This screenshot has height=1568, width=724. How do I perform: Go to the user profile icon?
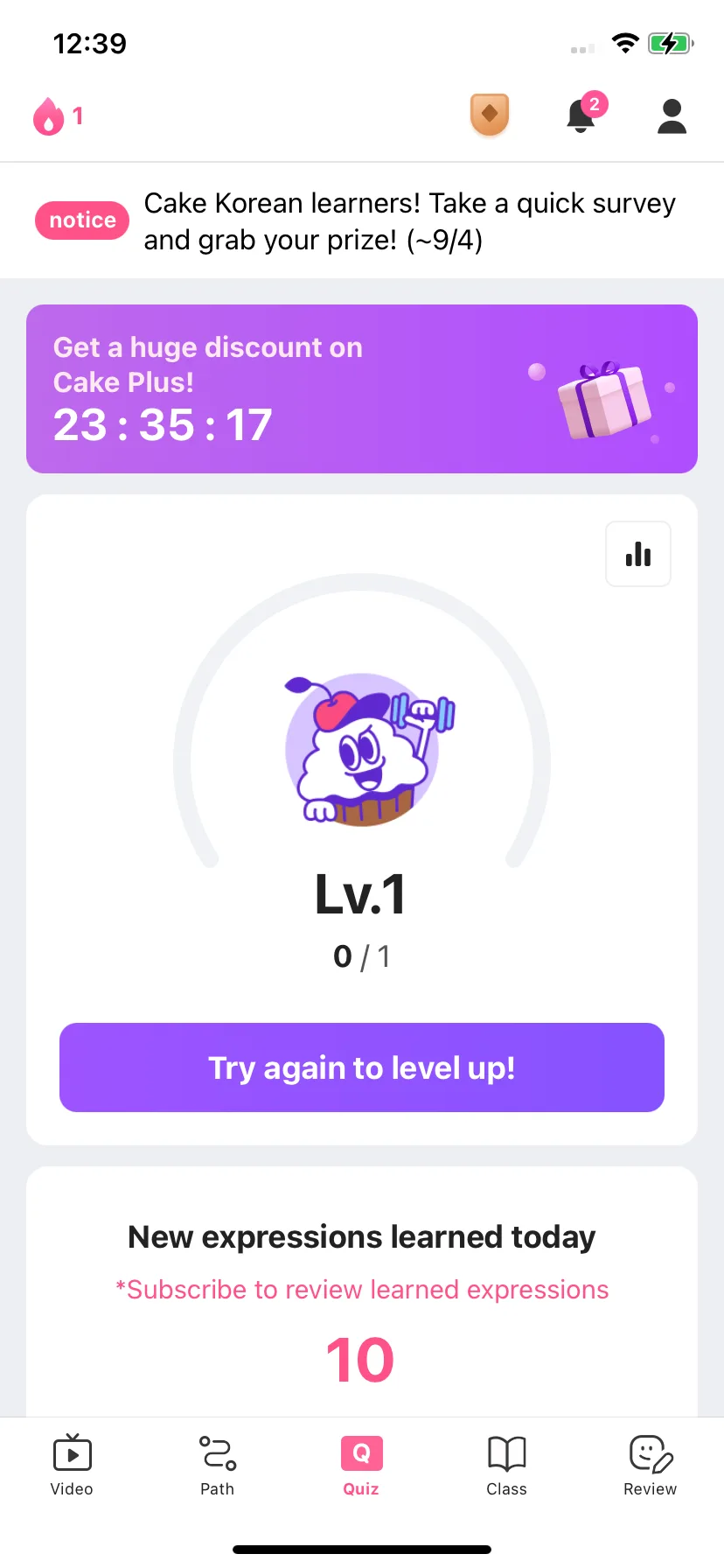point(672,116)
